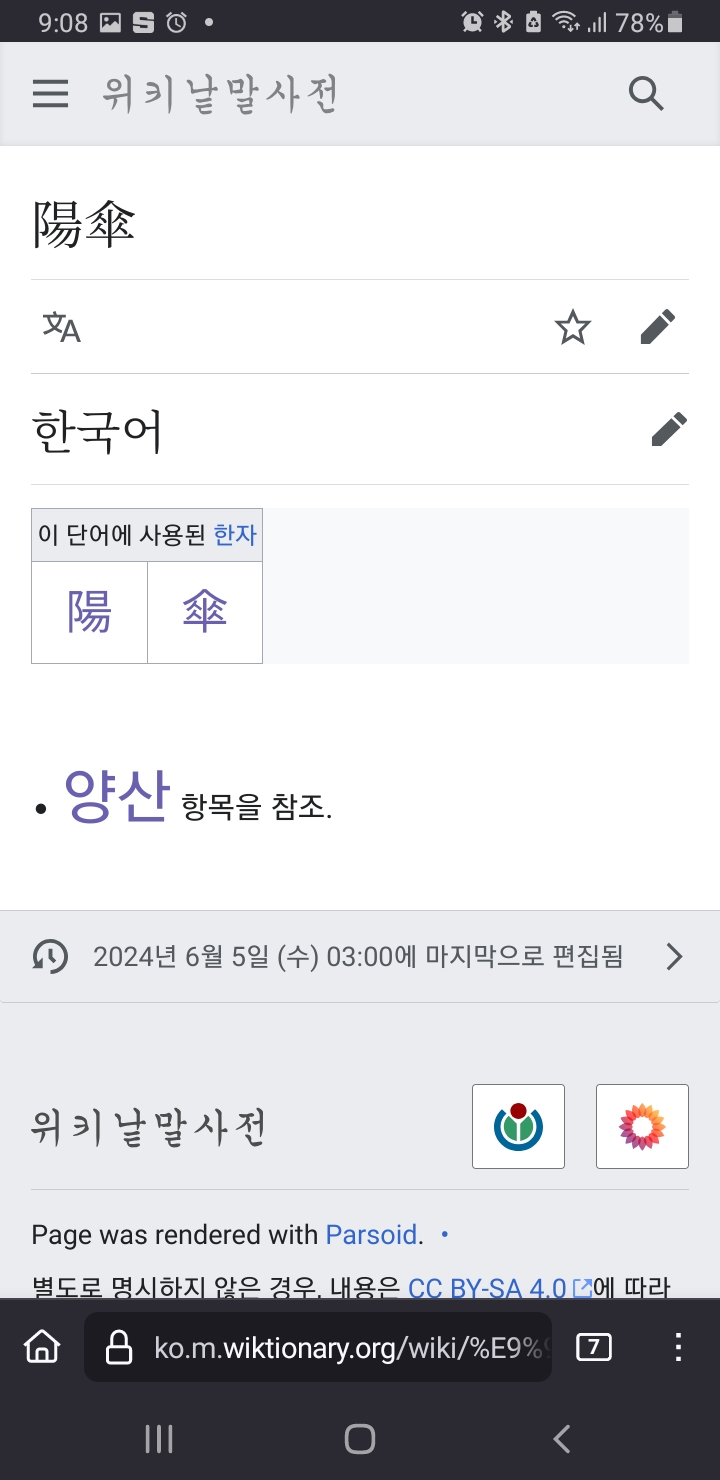This screenshot has width=720, height=1480.
Task: Open the browser overflow menu
Action: (x=678, y=1348)
